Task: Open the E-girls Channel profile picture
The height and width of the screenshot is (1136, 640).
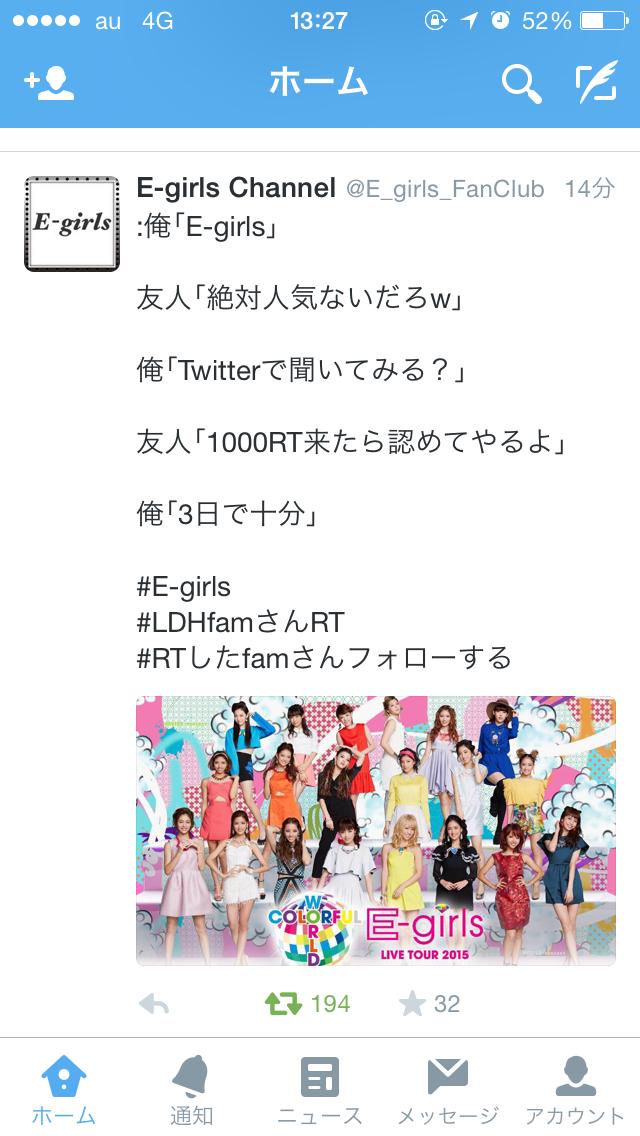Action: coord(72,223)
